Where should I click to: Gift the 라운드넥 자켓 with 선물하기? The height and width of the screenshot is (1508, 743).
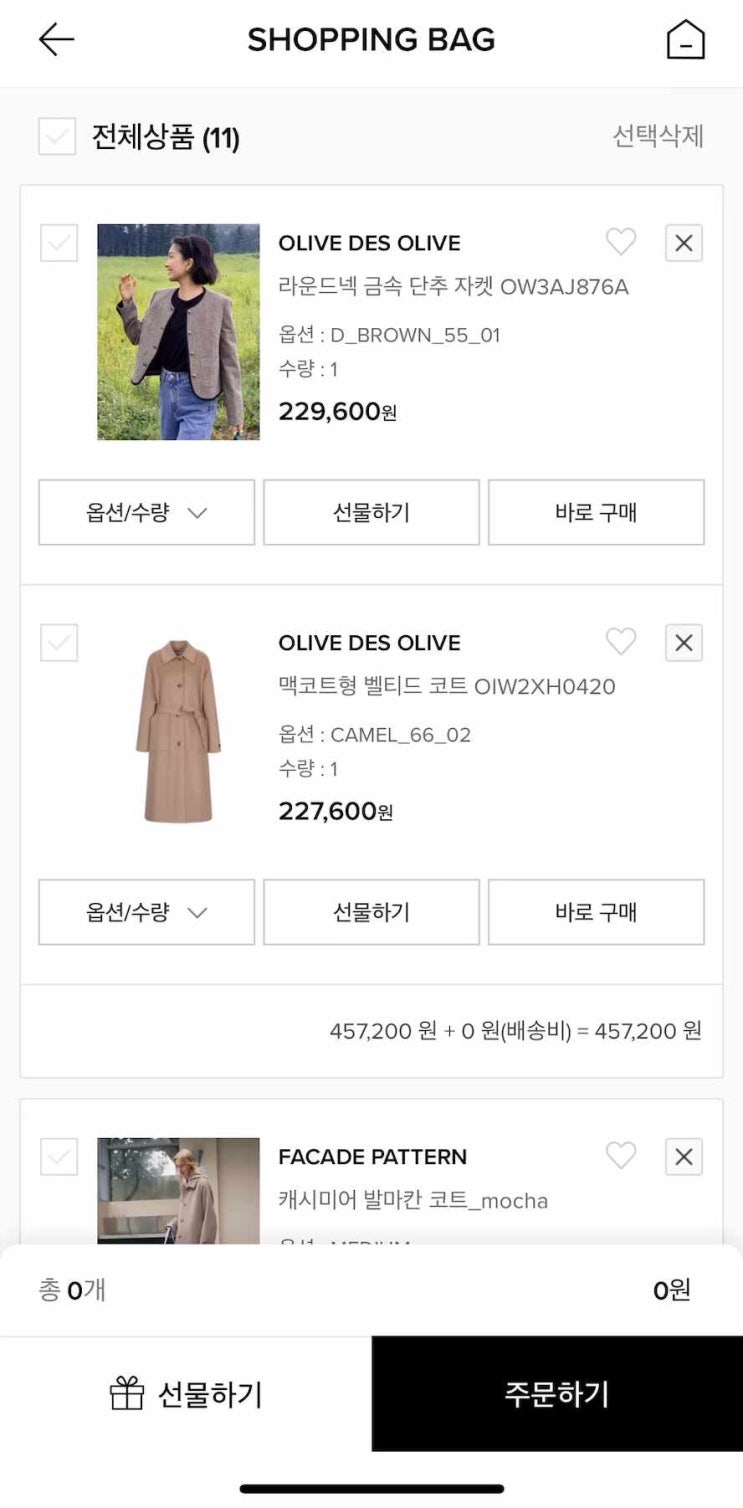tap(371, 513)
